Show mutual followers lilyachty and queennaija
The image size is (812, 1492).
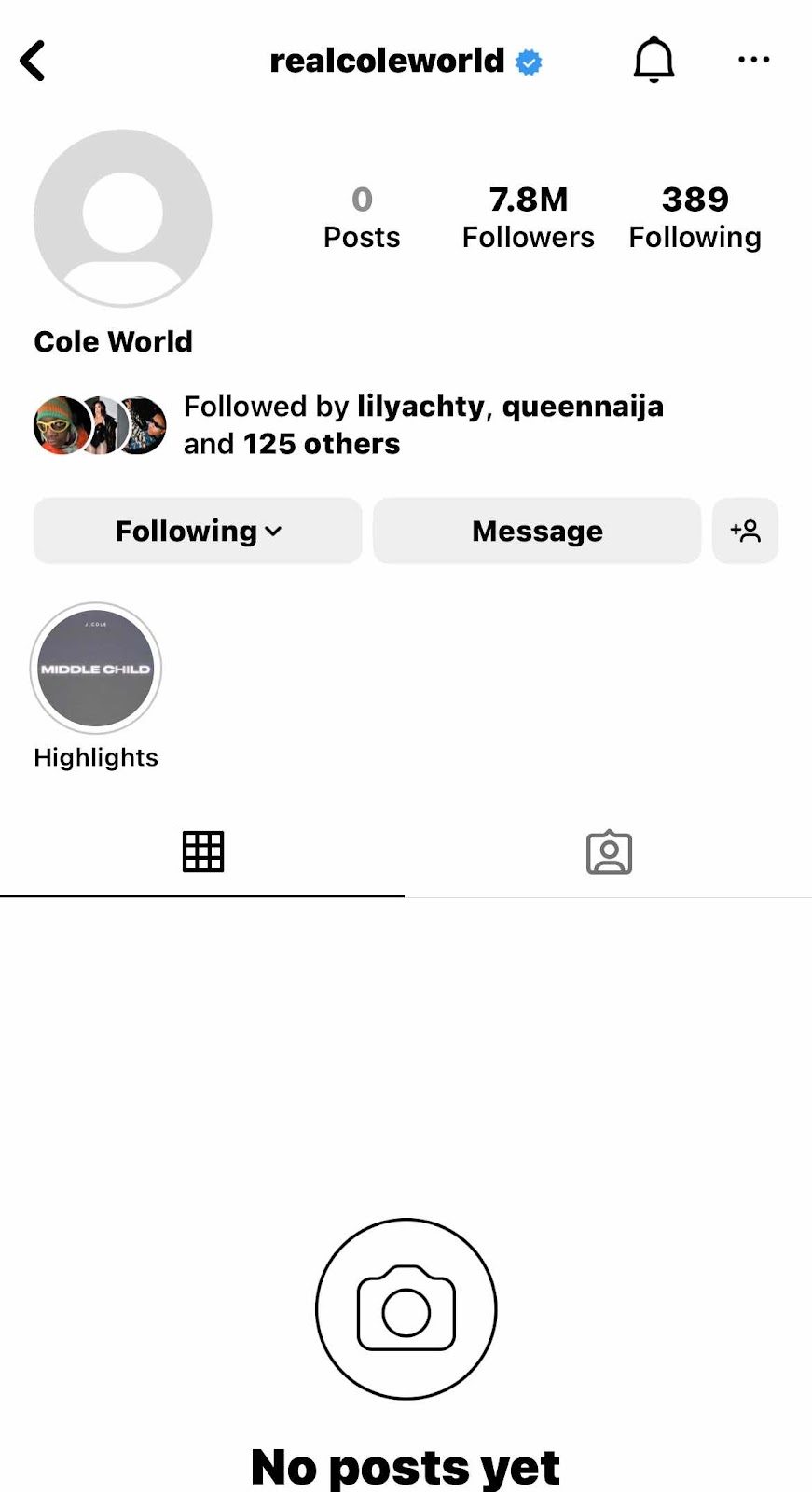422,425
